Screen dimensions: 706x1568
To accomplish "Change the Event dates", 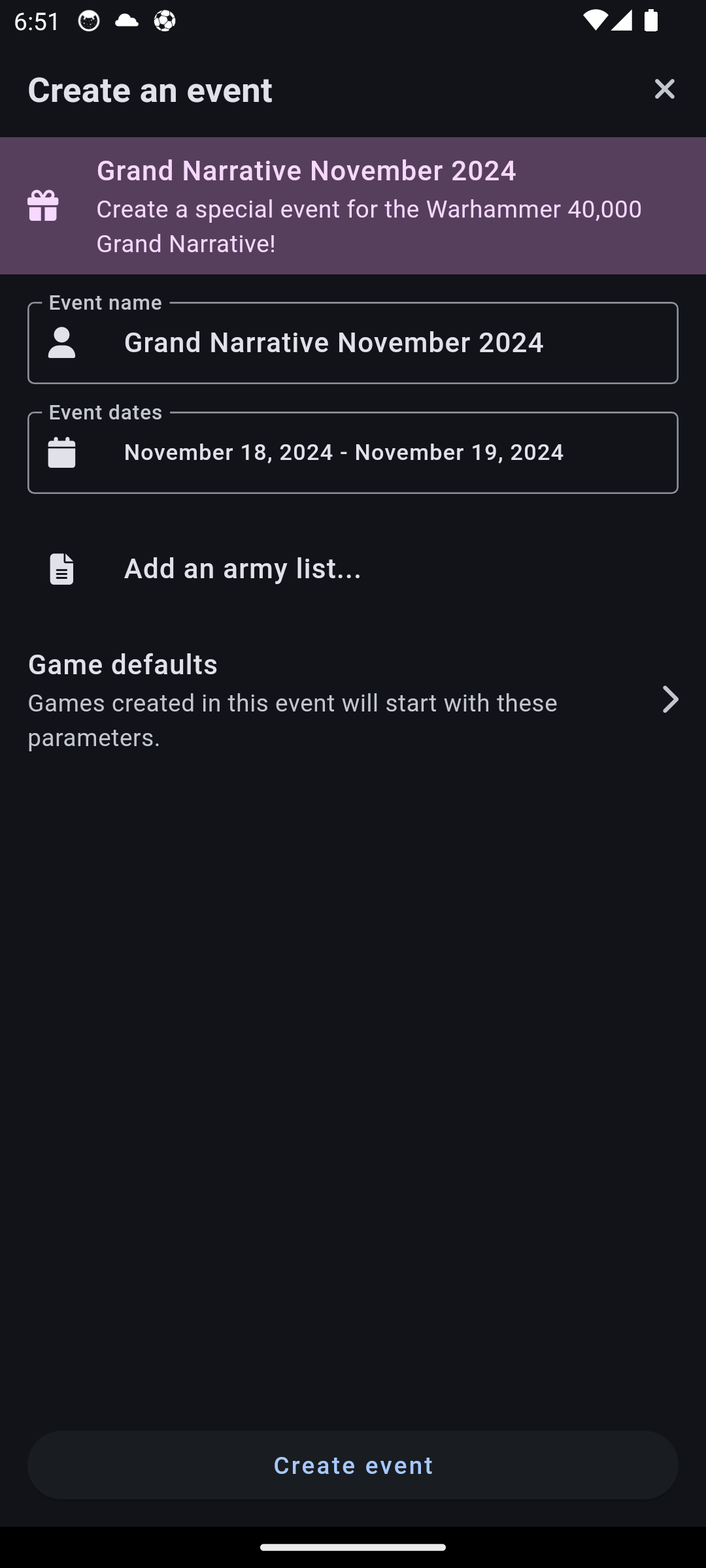I will click(353, 453).
